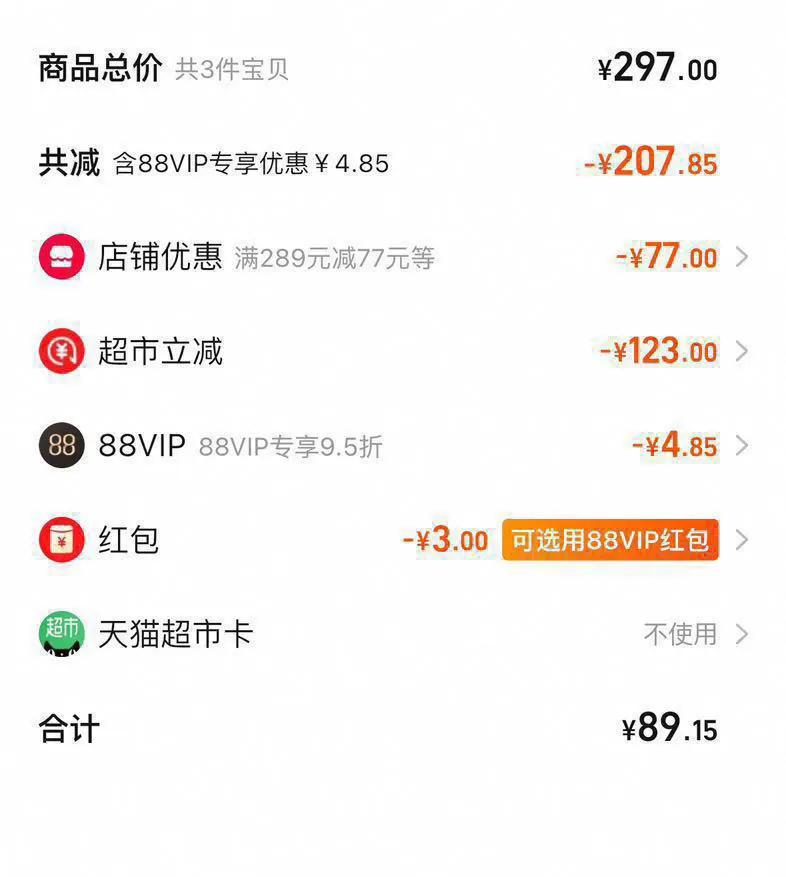Tap the 可选用88VIP红包 orange badge
The height and width of the screenshot is (877, 786).
610,540
